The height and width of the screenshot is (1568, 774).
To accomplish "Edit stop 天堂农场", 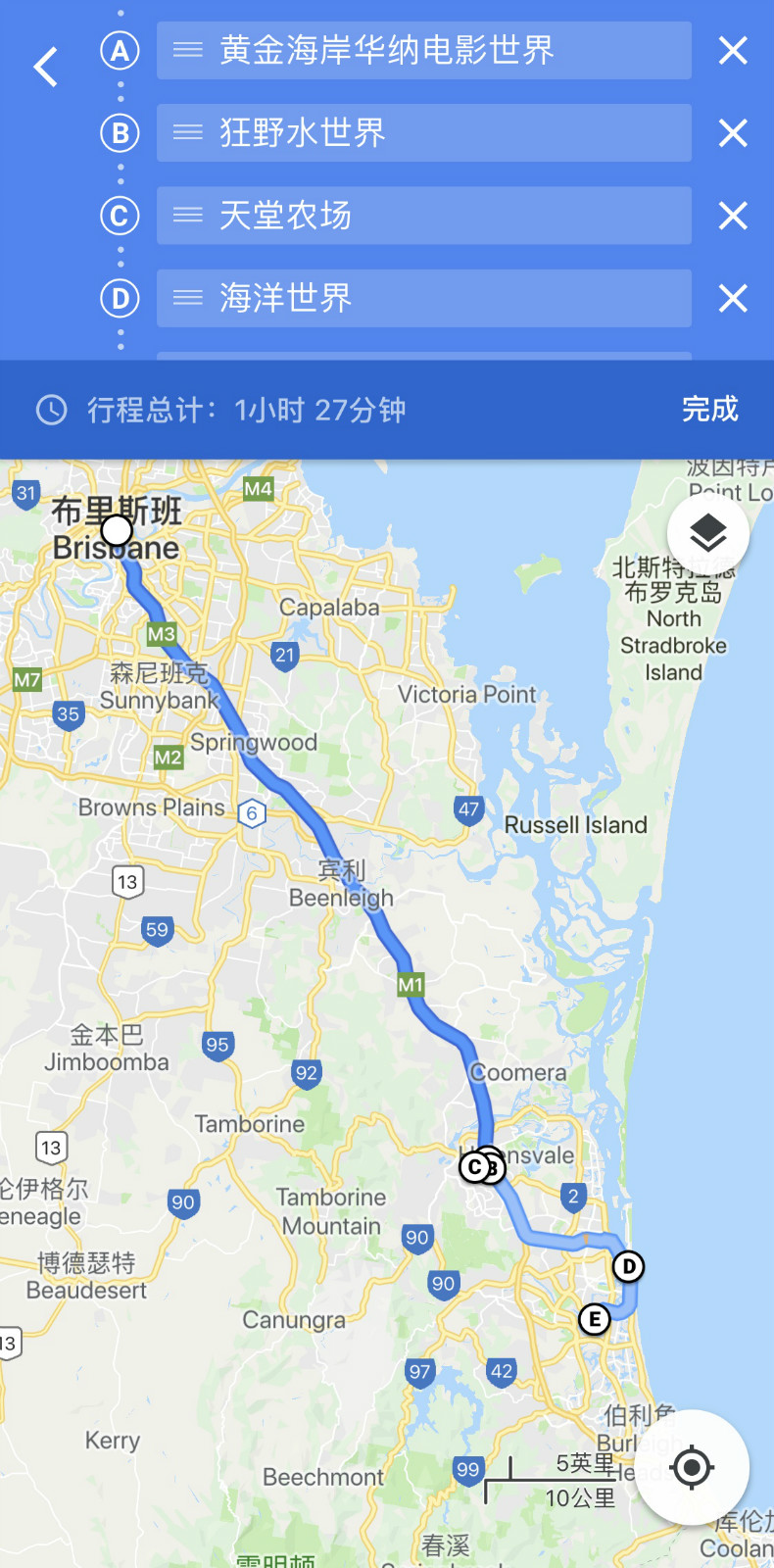I will coord(423,216).
